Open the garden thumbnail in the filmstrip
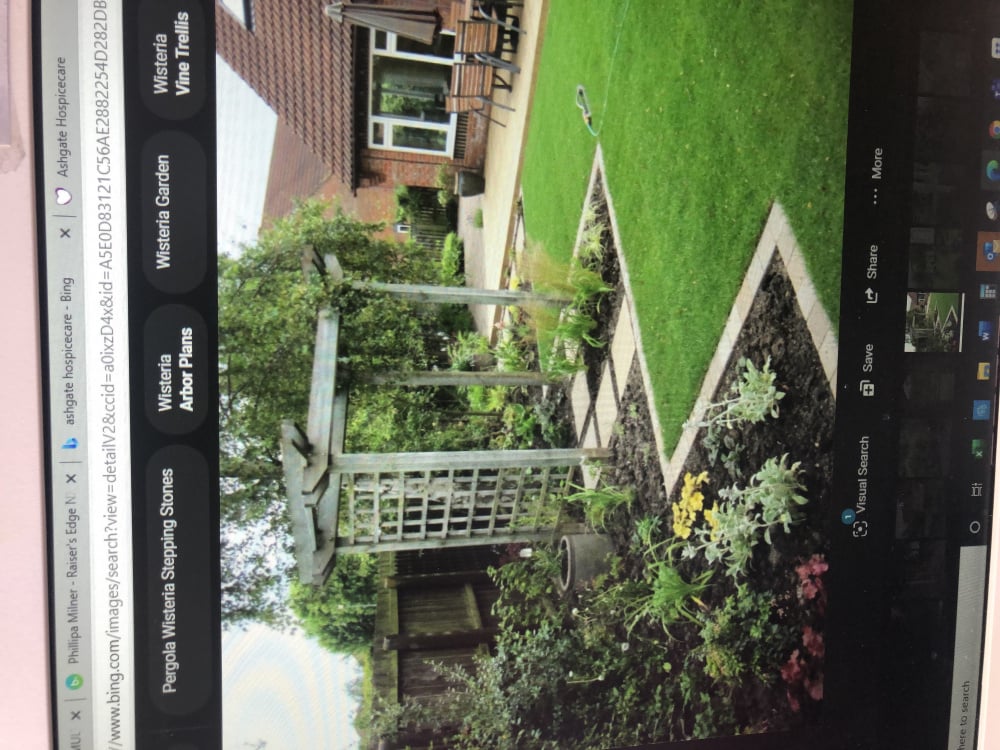Viewport: 1000px width, 750px height. click(933, 321)
